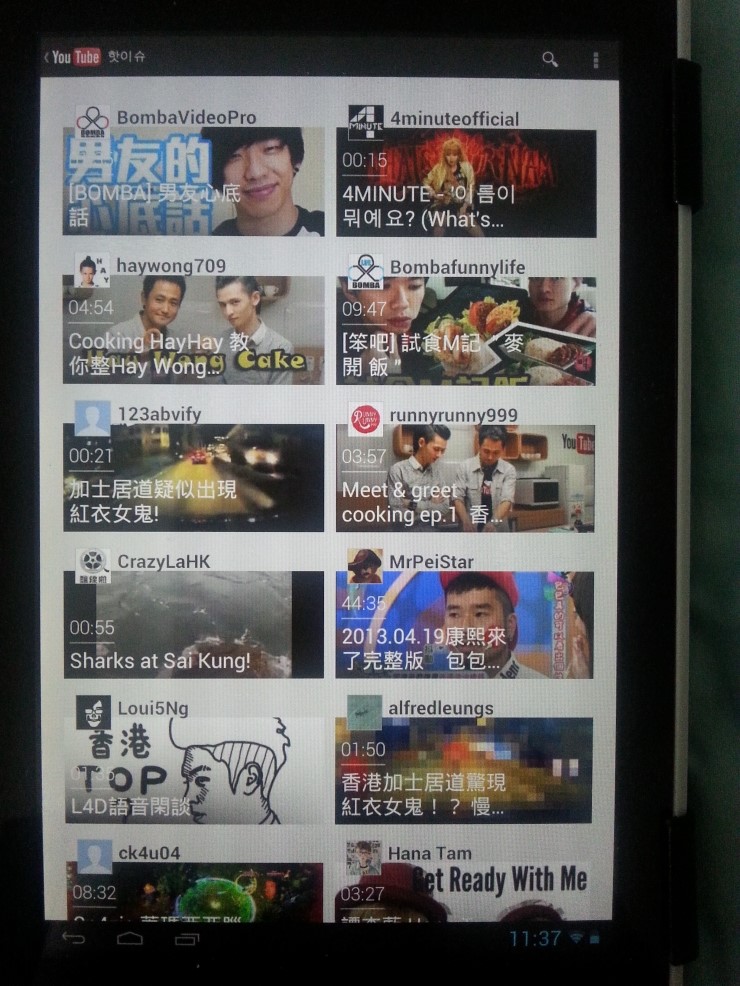Open the search magnifier icon
Screen dimensions: 740x986
coord(549,60)
